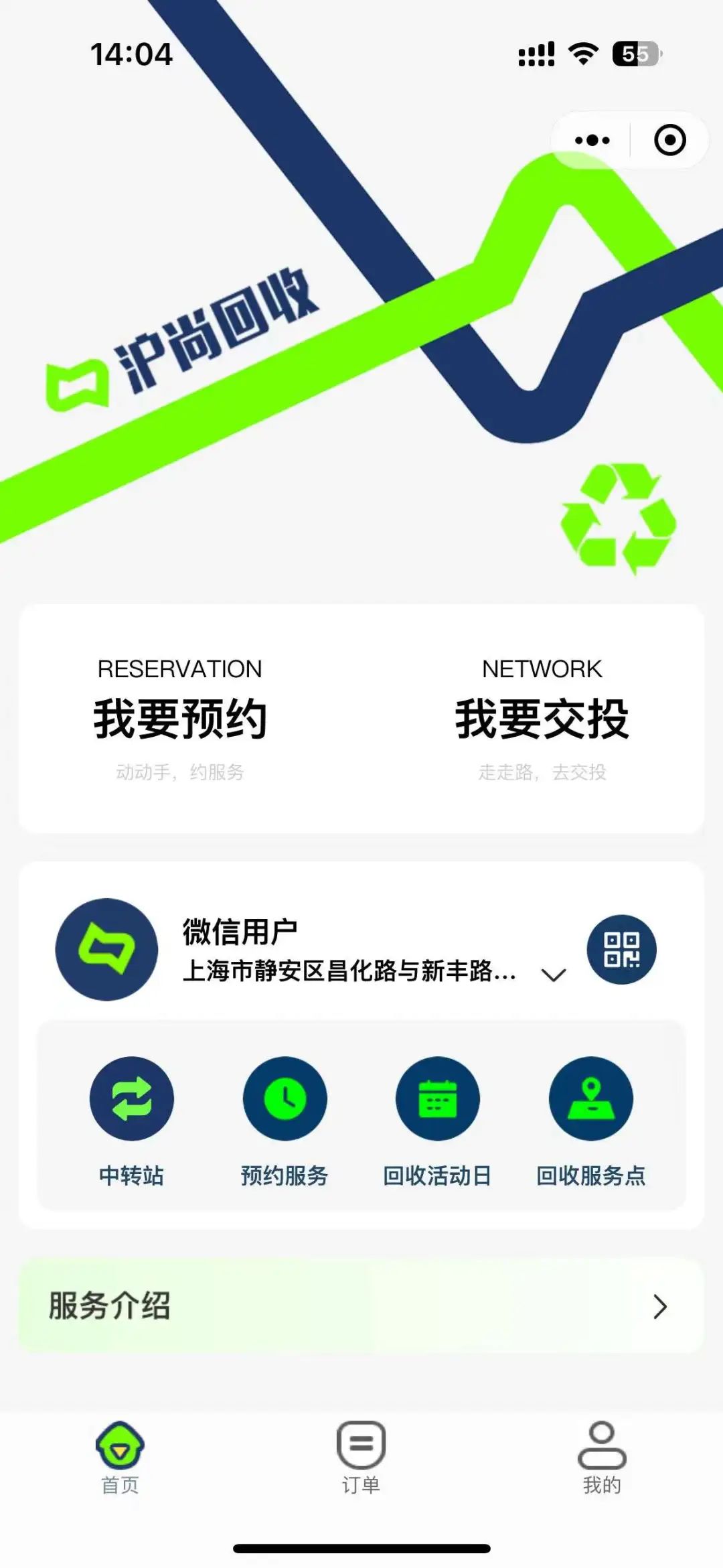Open 我要交投 network drop-off
Viewport: 723px width, 1568px height.
click(x=542, y=718)
